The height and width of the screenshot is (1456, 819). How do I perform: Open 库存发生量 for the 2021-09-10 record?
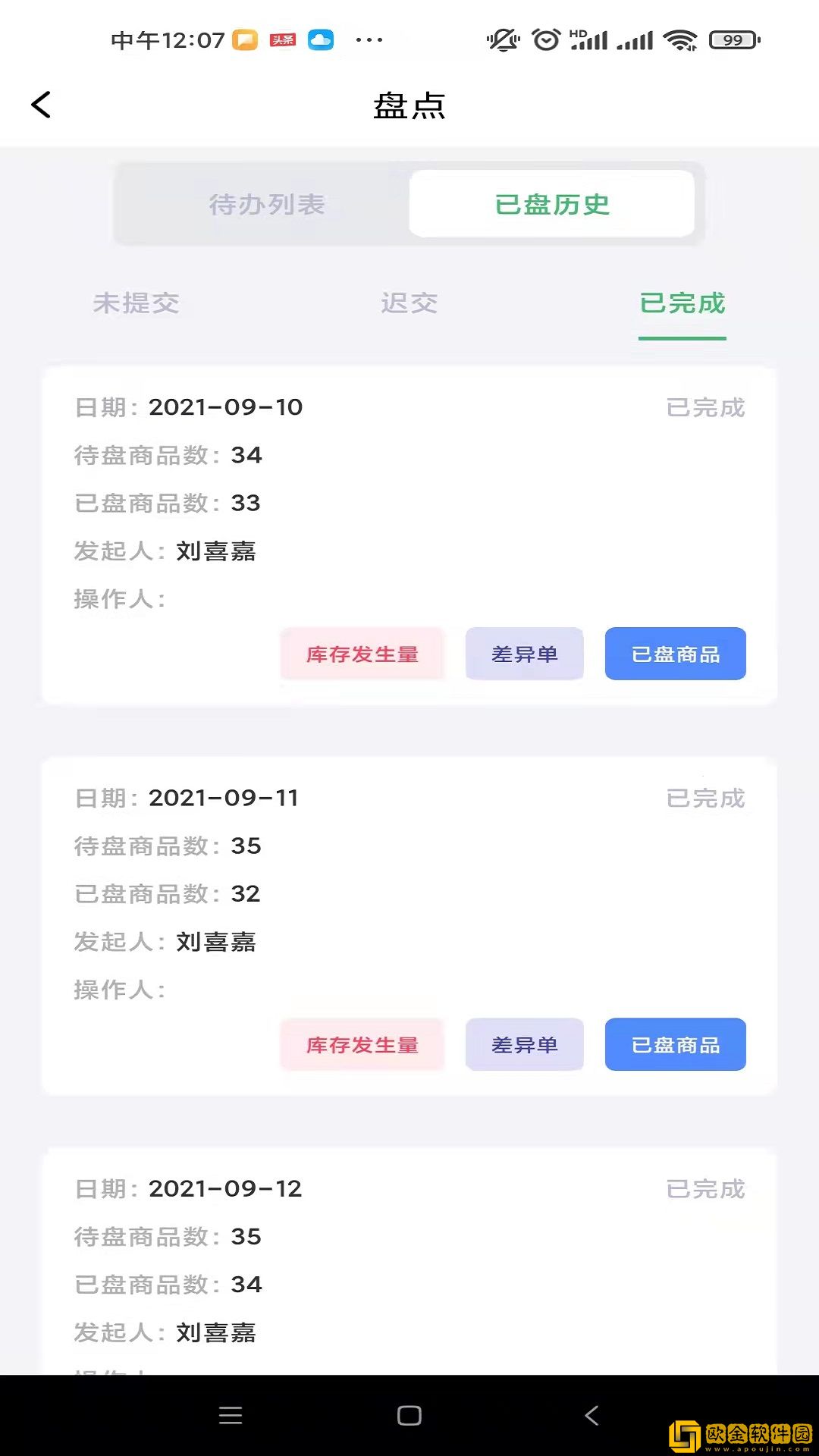362,654
